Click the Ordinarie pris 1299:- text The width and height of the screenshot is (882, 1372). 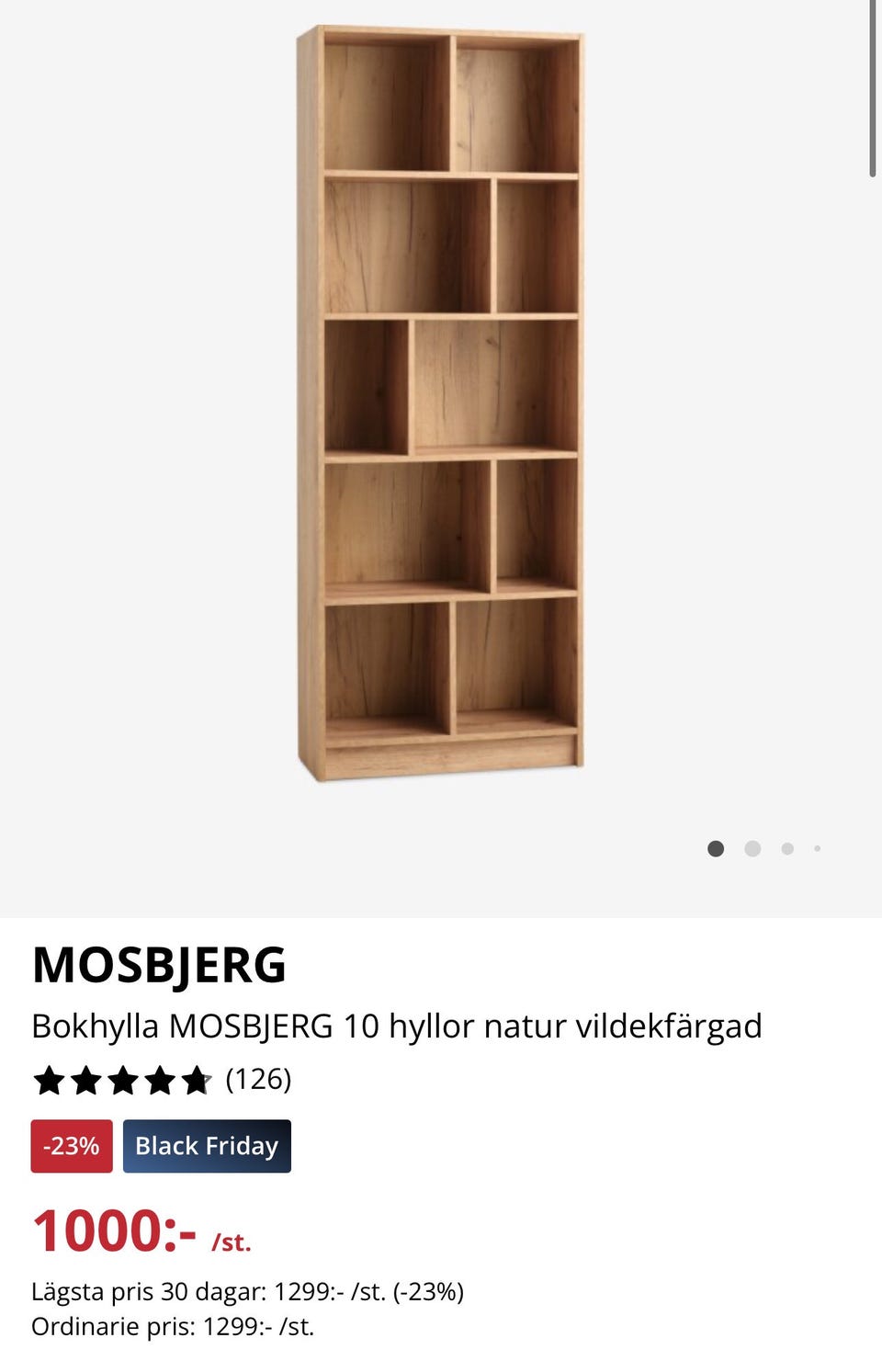[x=172, y=1327]
